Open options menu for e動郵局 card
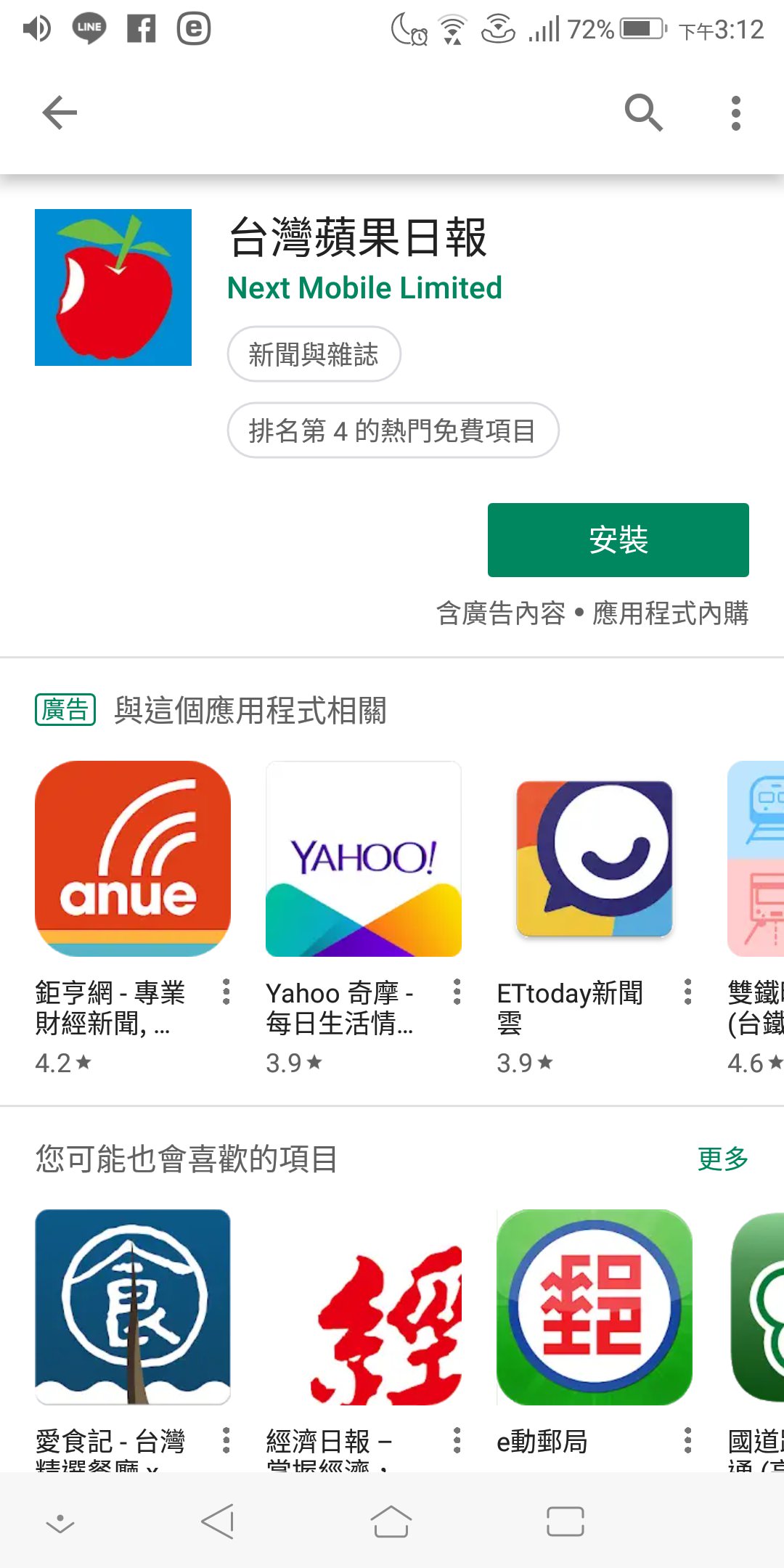784x1568 pixels. 688,1440
